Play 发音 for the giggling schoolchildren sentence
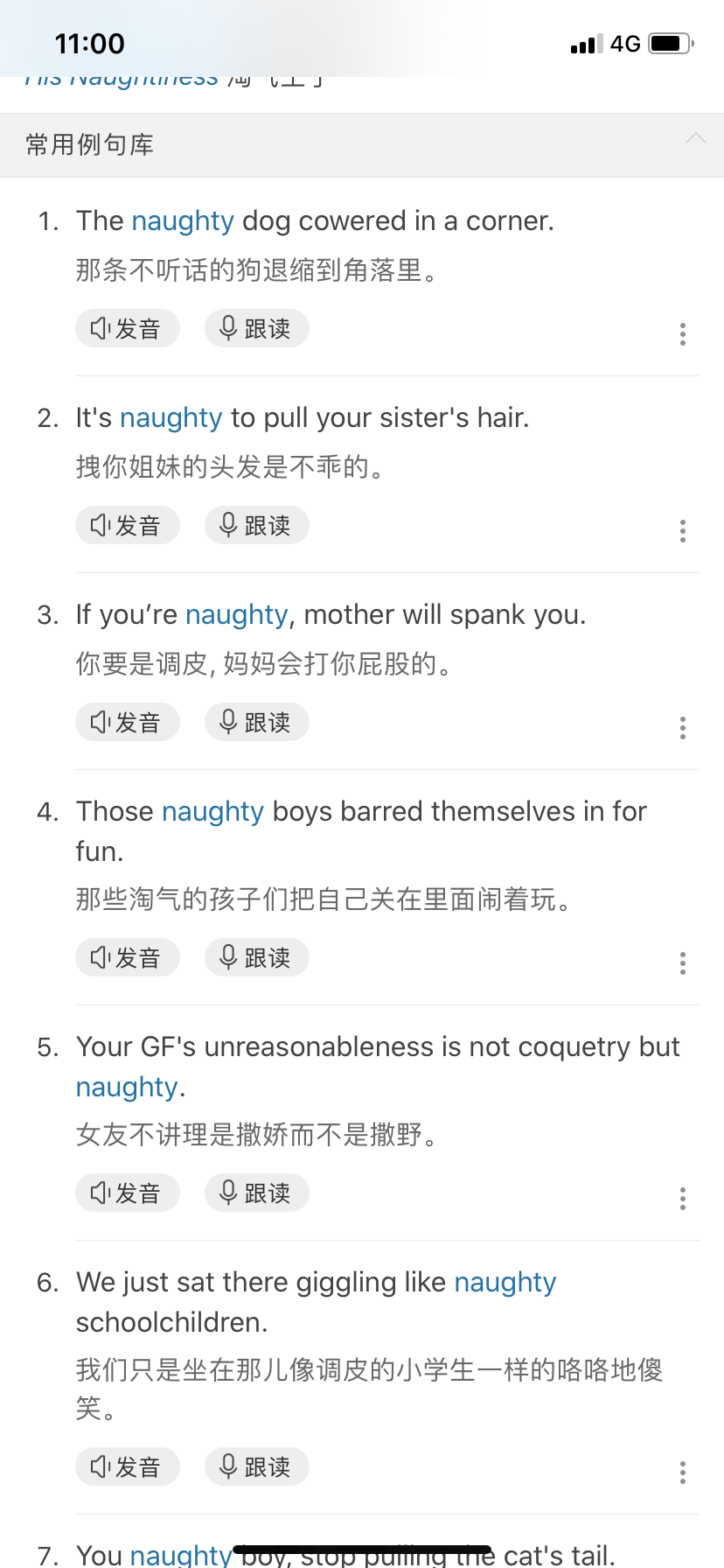This screenshot has width=724, height=1568. [128, 1466]
